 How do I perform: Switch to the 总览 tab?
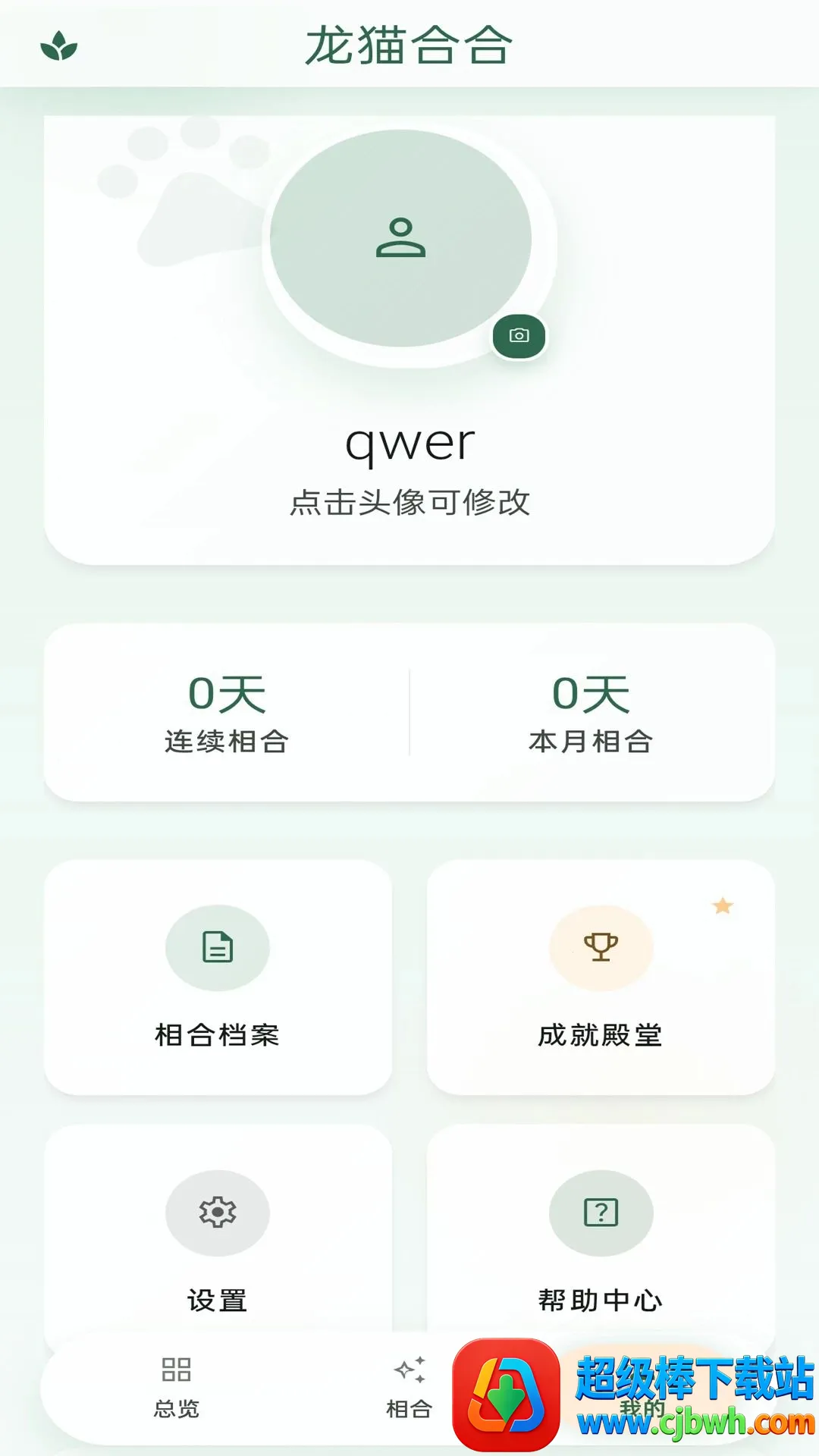click(x=176, y=1388)
